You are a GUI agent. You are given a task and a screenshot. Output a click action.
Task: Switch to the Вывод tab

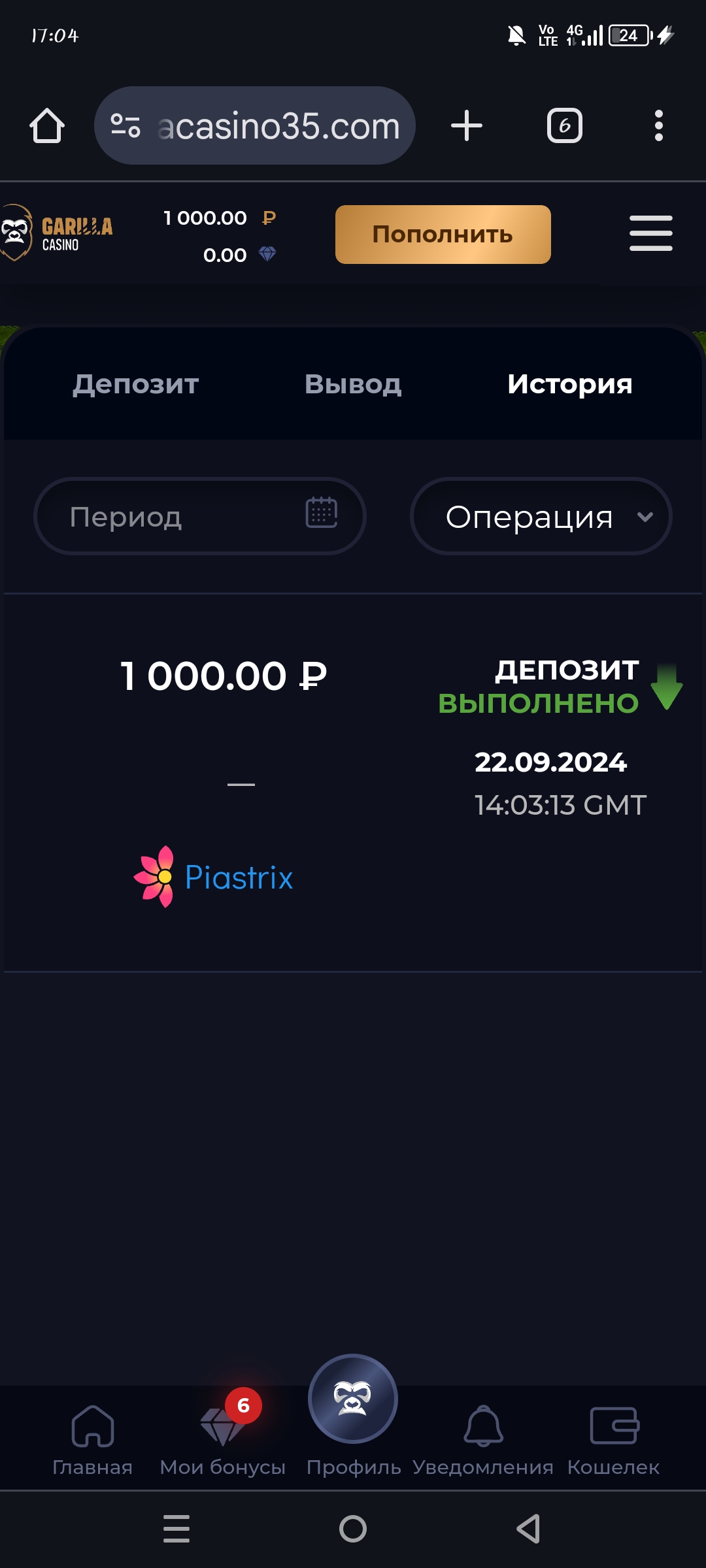(x=353, y=384)
